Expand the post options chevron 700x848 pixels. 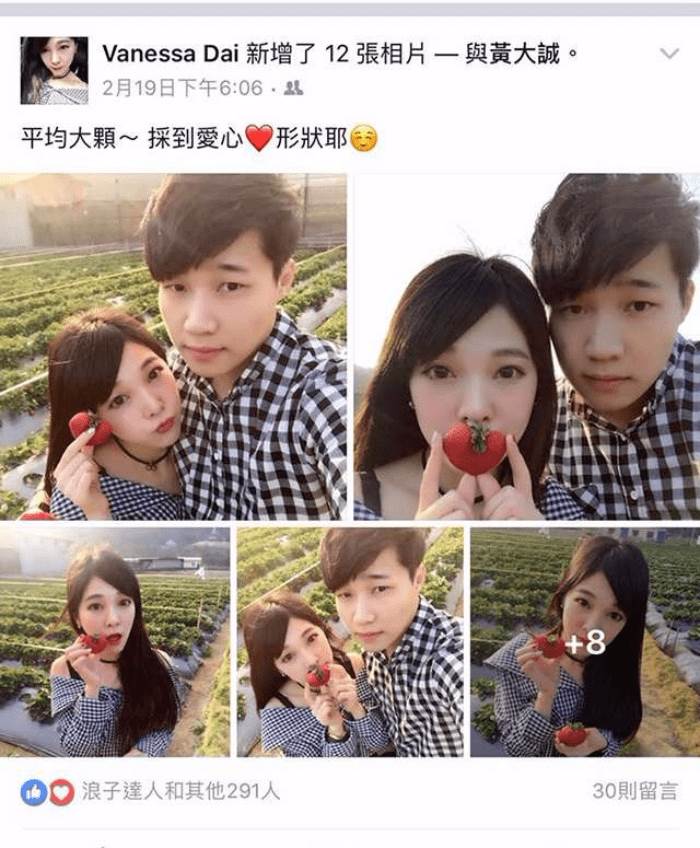(x=668, y=52)
